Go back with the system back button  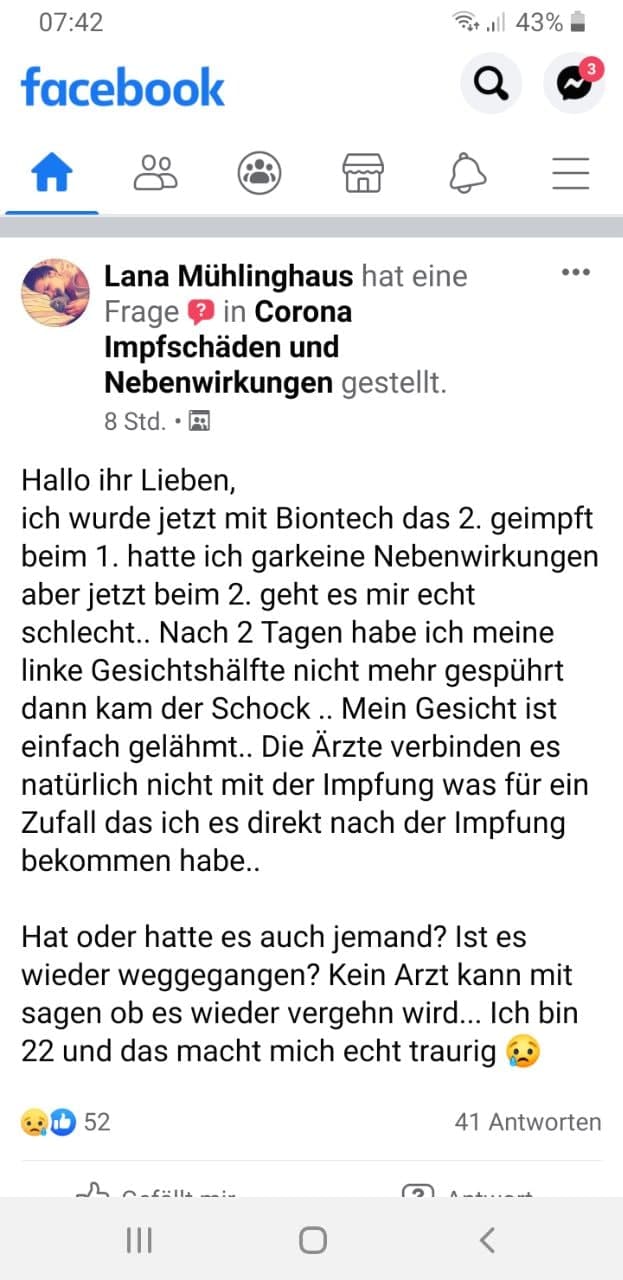(487, 1241)
